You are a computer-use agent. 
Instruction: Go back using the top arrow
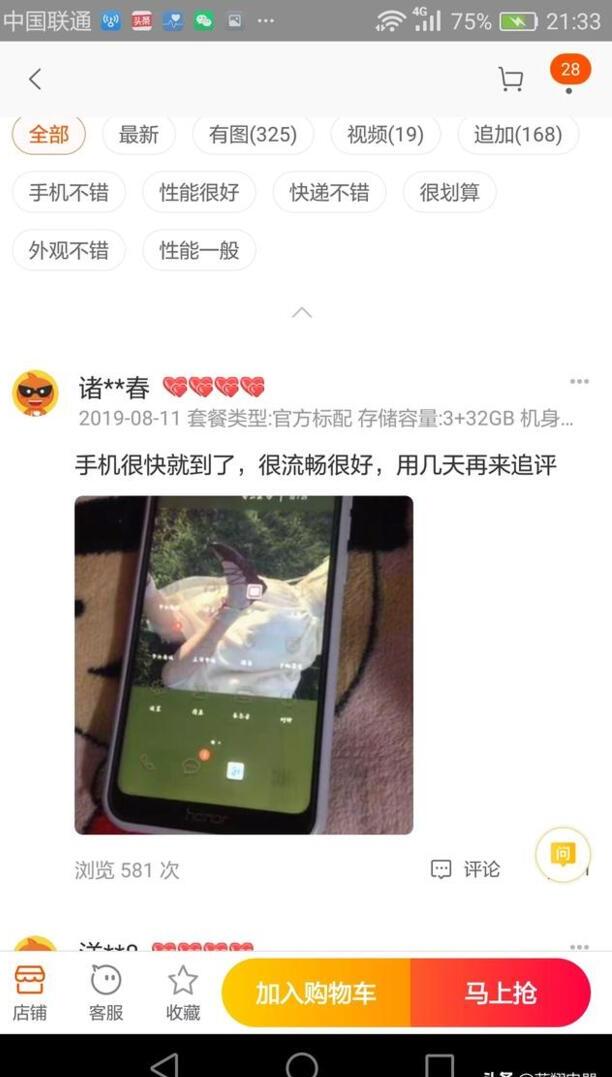(35, 79)
